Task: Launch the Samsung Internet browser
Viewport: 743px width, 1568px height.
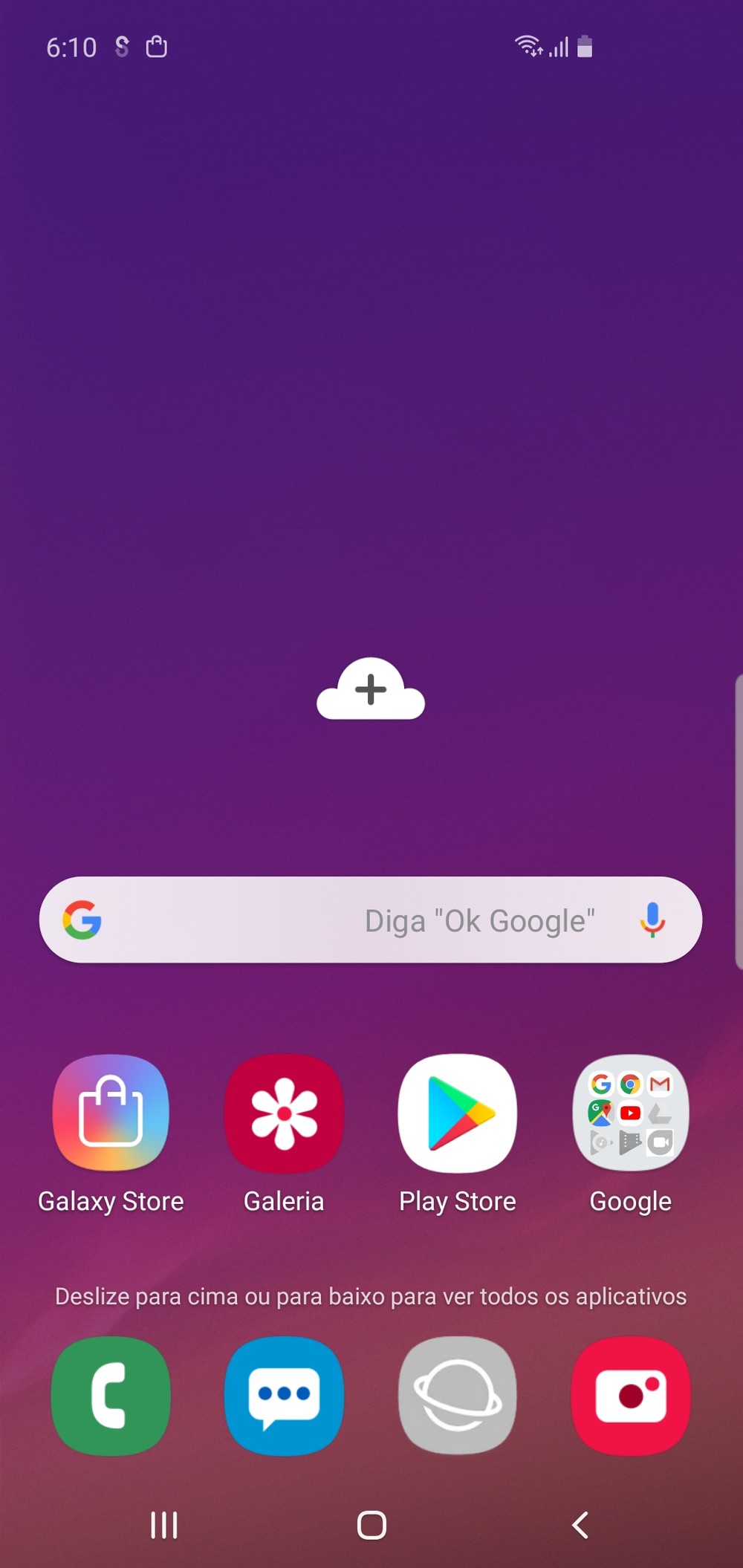Action: click(457, 1396)
